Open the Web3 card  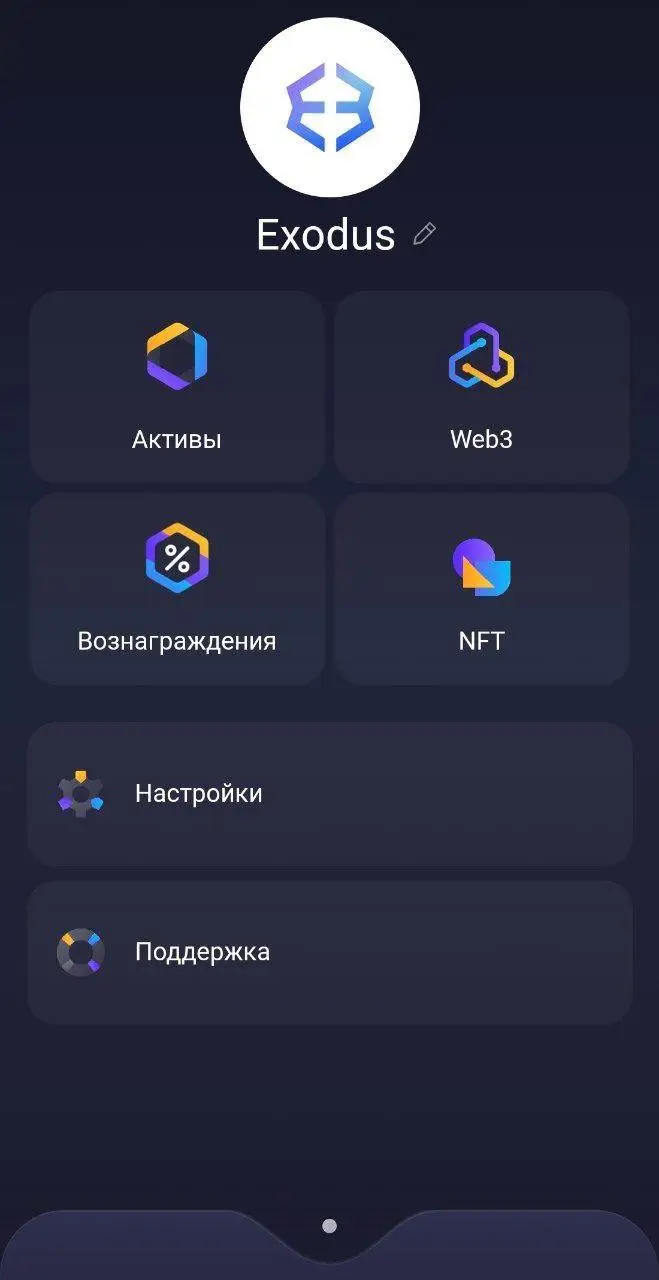(481, 387)
